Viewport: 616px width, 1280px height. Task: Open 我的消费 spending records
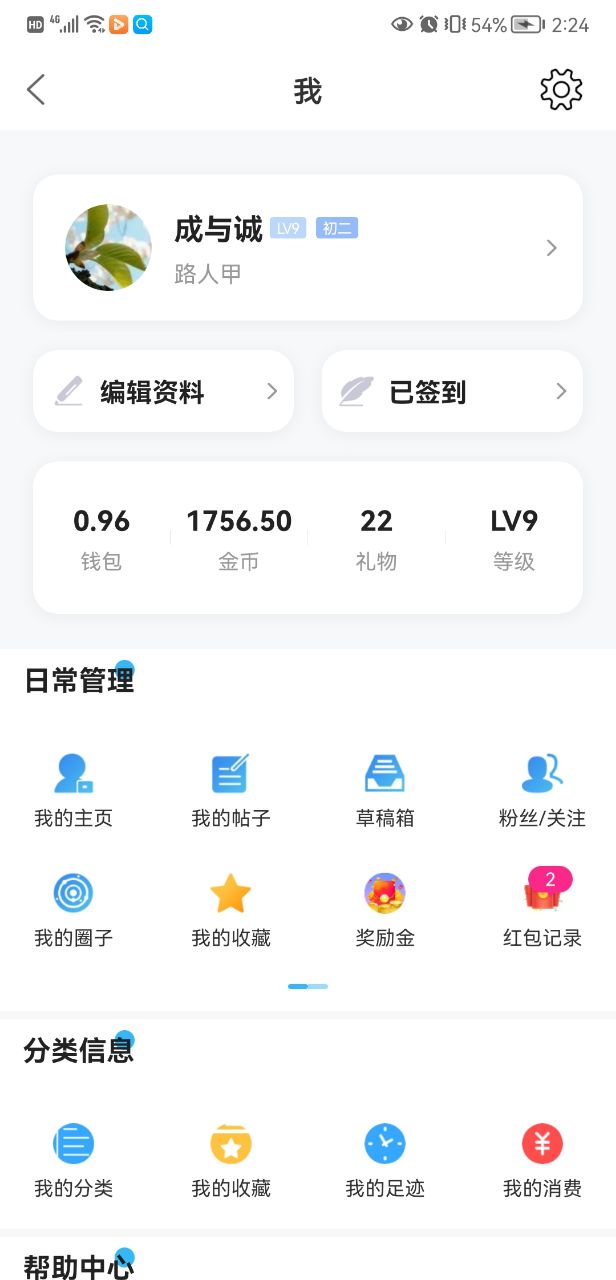[x=542, y=1160]
